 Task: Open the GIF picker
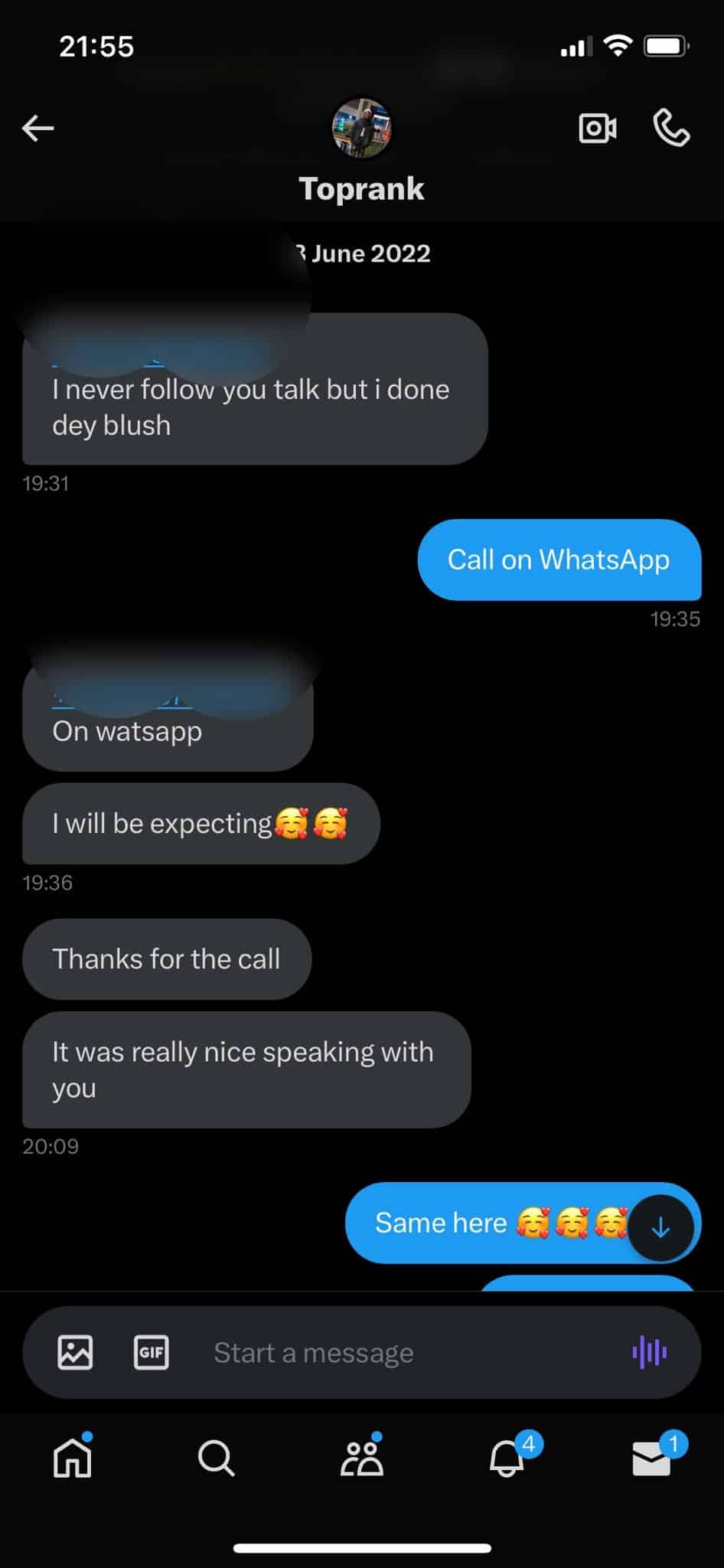pyautogui.click(x=152, y=1352)
